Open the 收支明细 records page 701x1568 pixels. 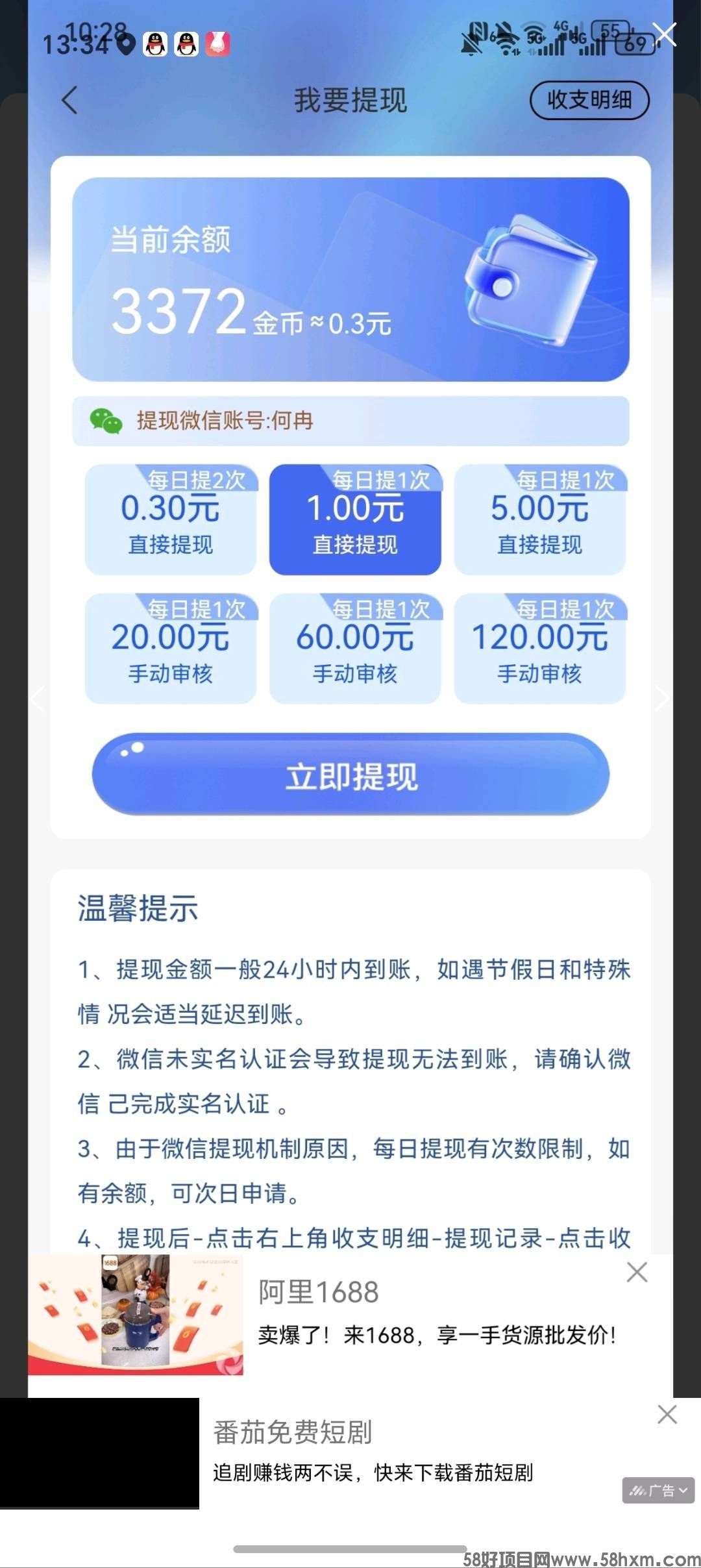point(589,101)
